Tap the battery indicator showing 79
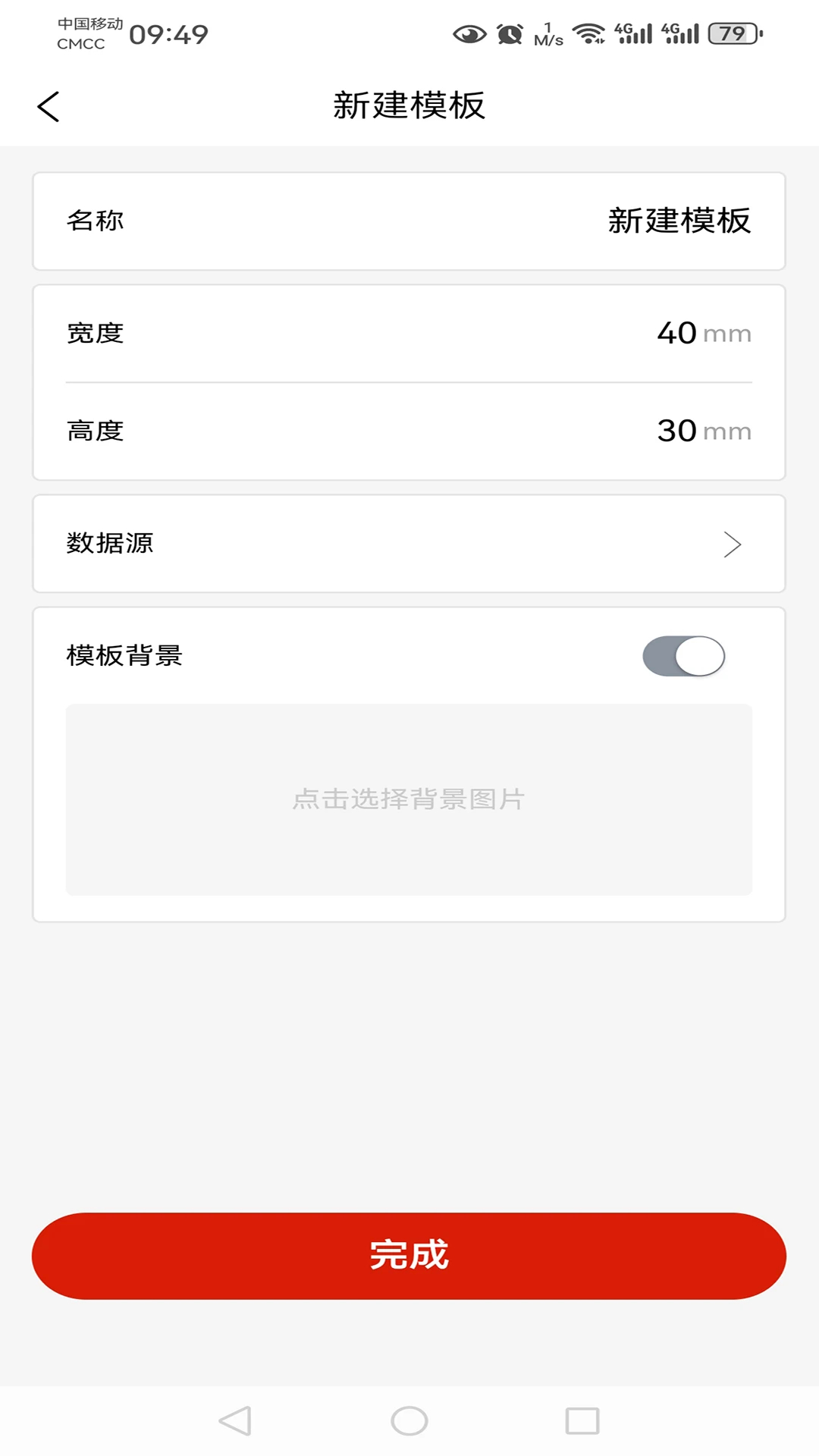Screen dimensions: 819x1456 coord(733,33)
